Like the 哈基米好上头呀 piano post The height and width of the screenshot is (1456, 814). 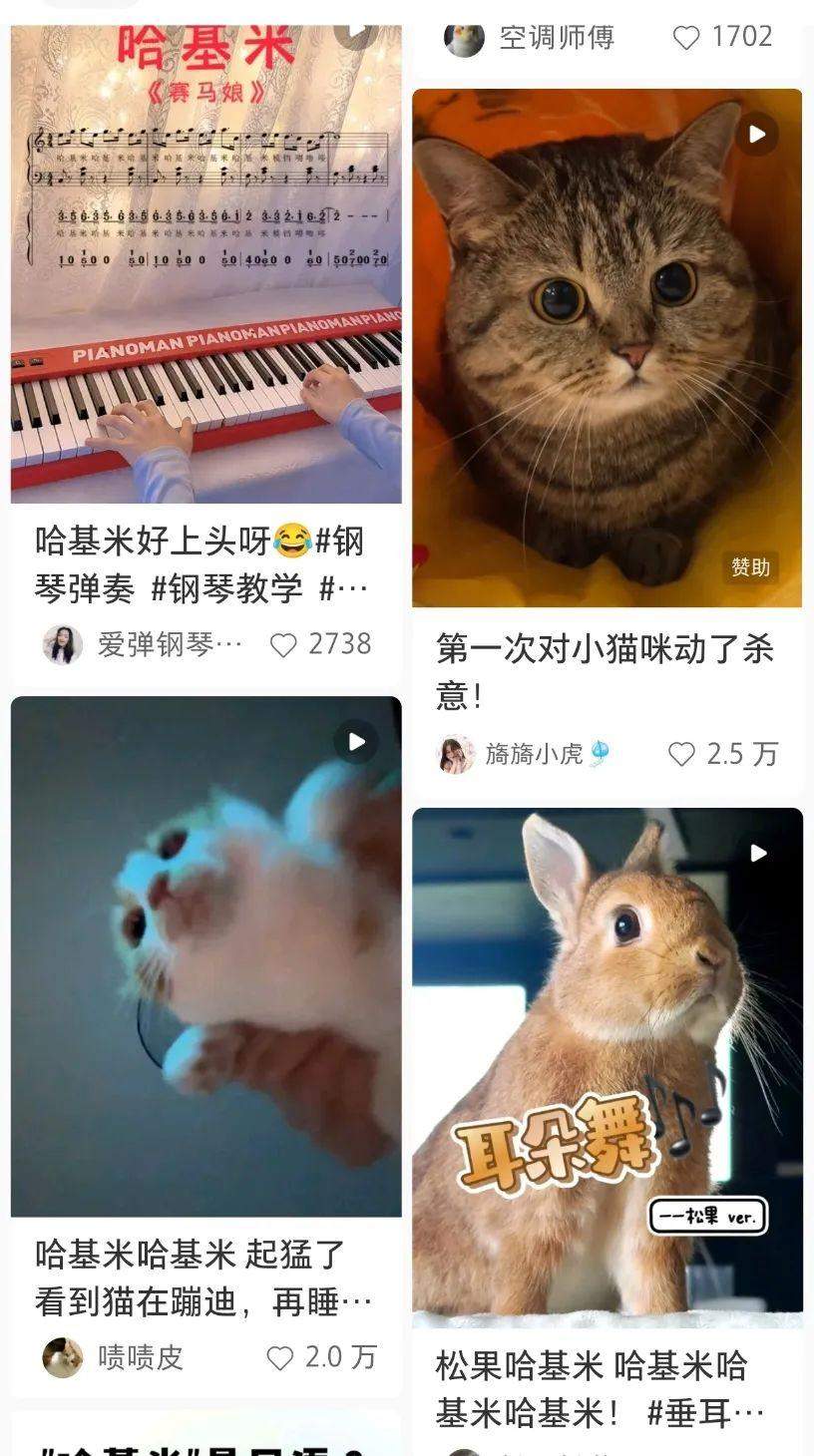[x=284, y=645]
